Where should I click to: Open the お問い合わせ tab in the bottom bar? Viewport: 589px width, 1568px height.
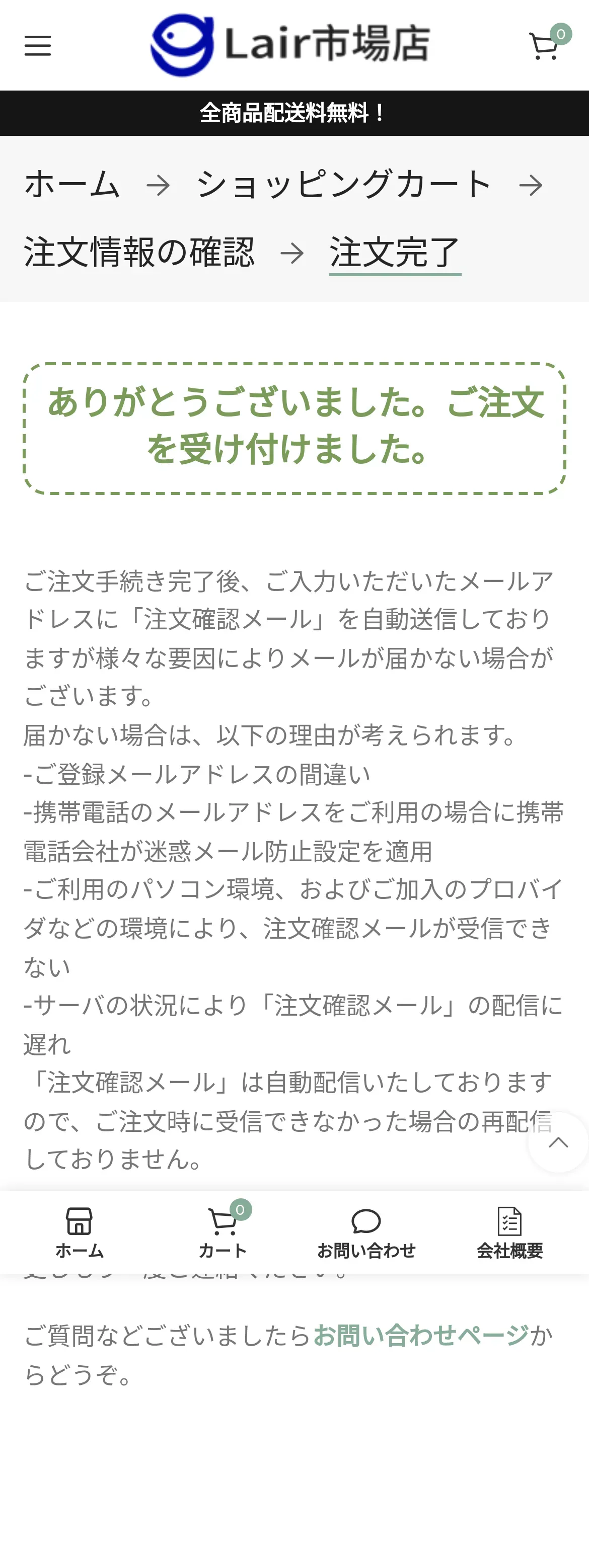(366, 1232)
